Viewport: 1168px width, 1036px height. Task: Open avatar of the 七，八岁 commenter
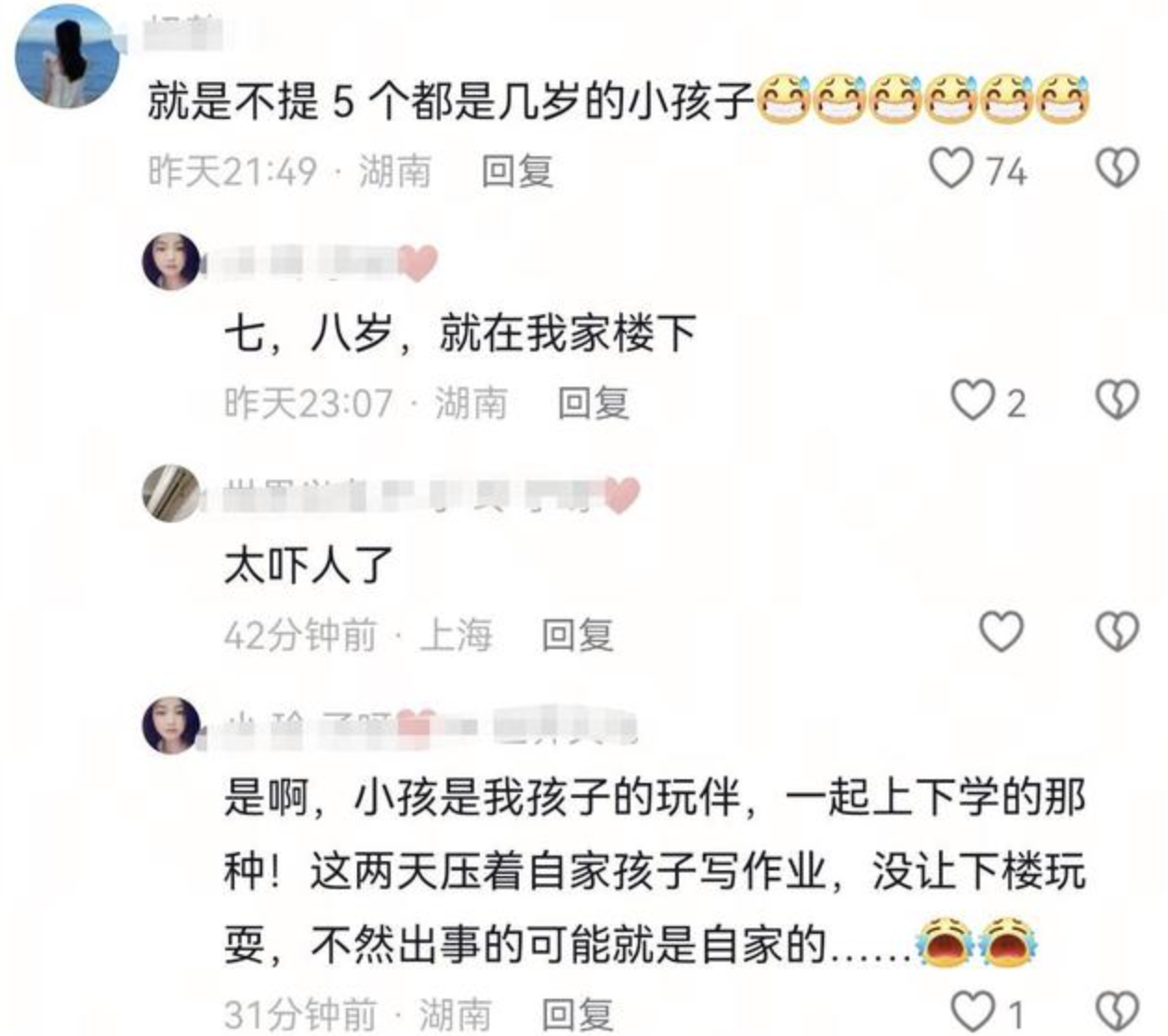click(171, 262)
